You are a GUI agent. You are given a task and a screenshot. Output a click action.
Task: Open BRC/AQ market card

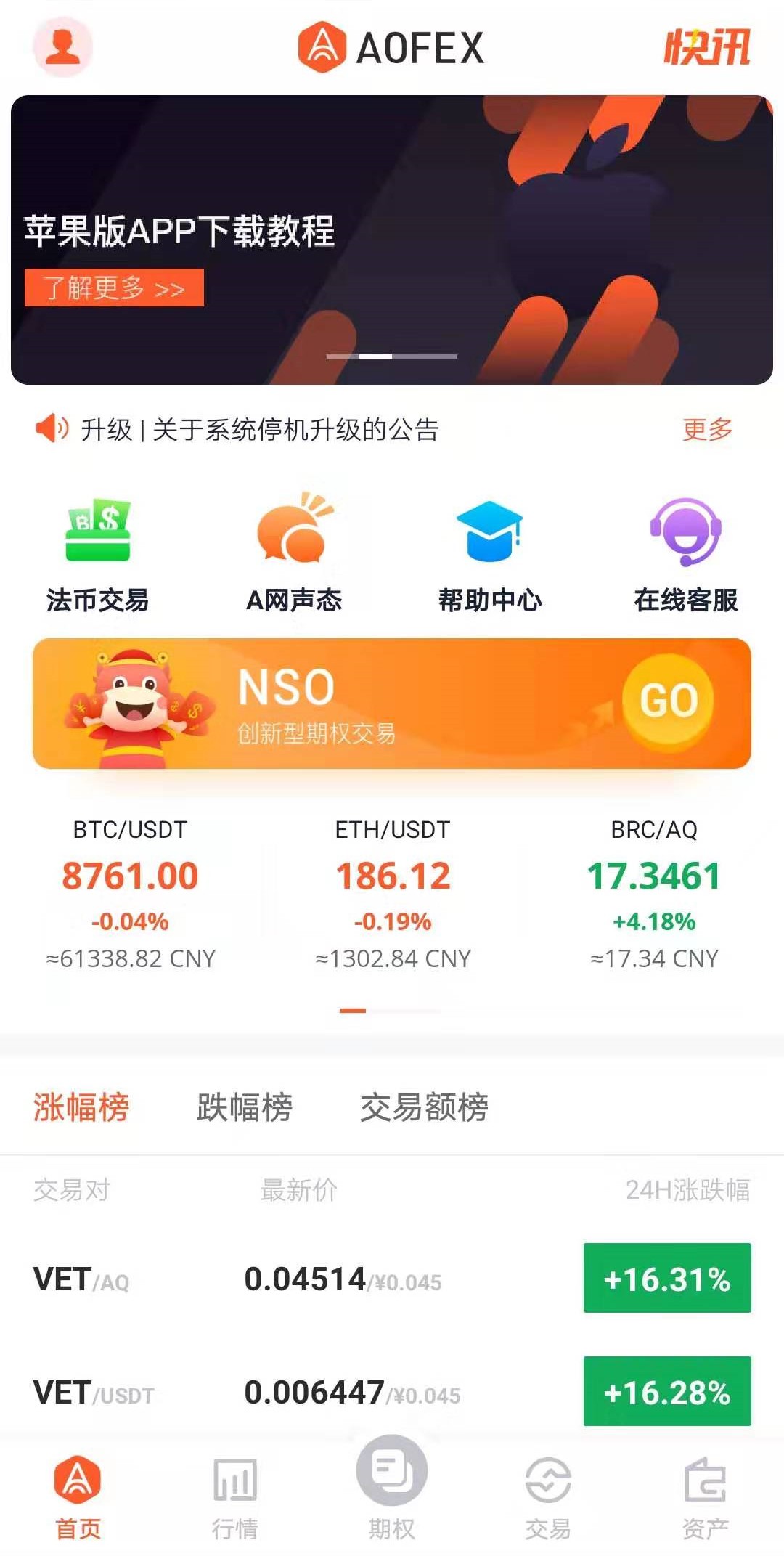654,893
